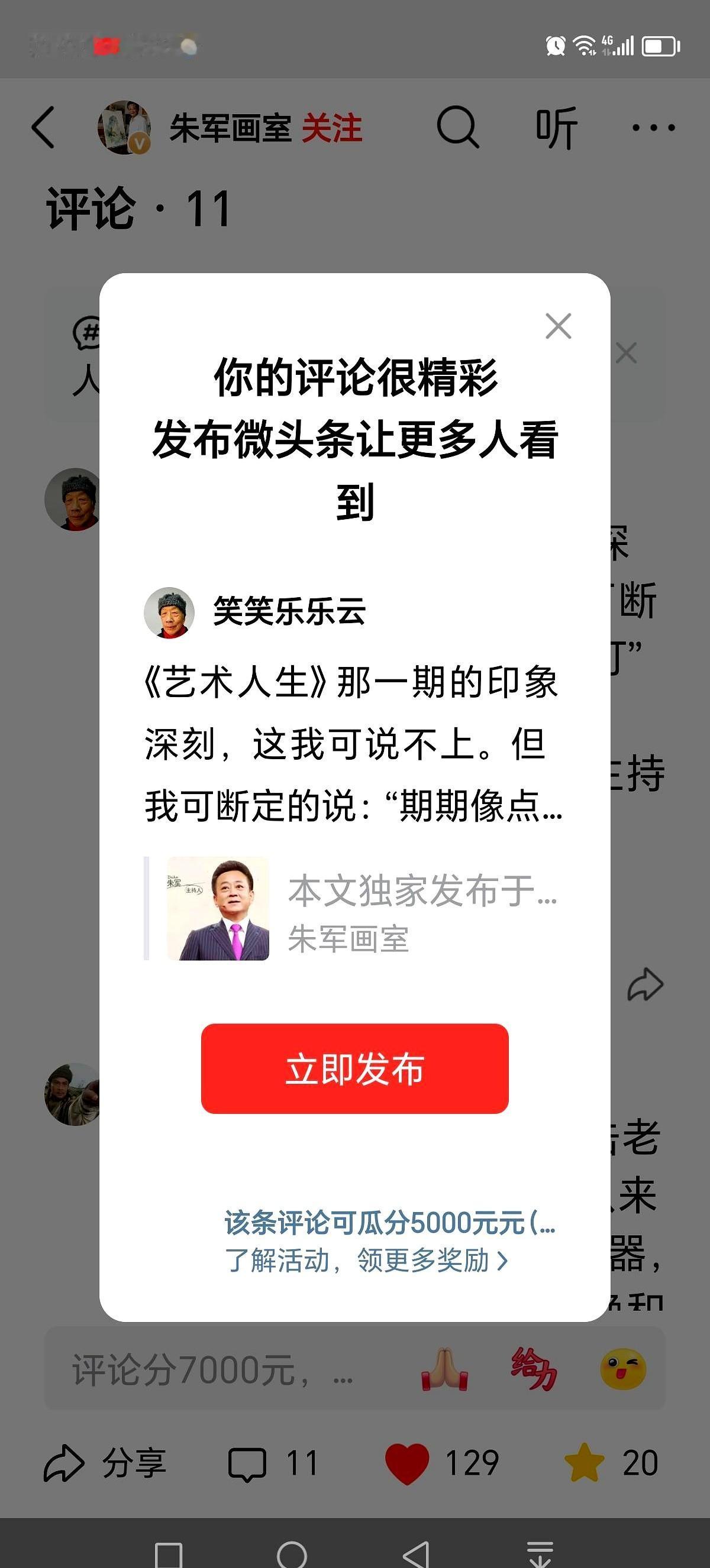Tap the 听 listen-to-article icon

[556, 128]
